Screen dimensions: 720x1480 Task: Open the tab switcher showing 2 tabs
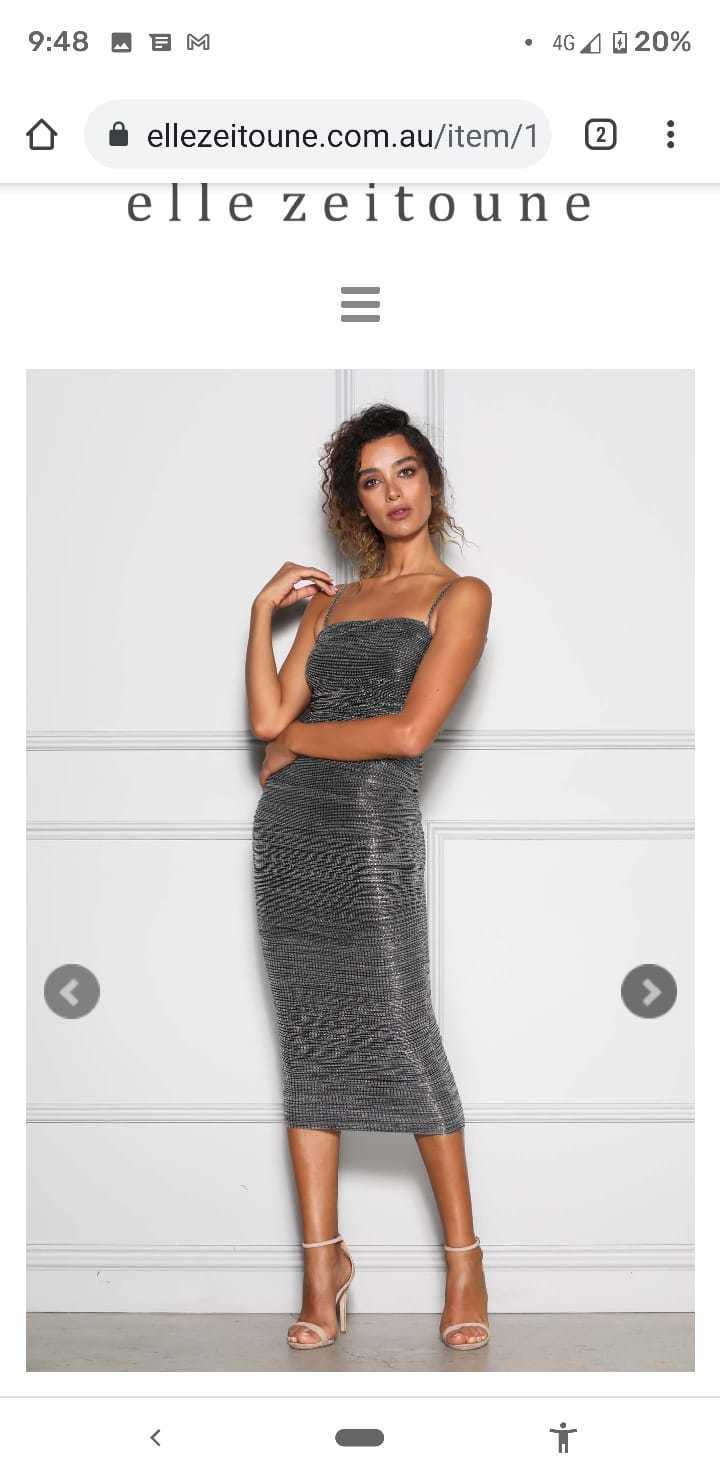click(600, 134)
